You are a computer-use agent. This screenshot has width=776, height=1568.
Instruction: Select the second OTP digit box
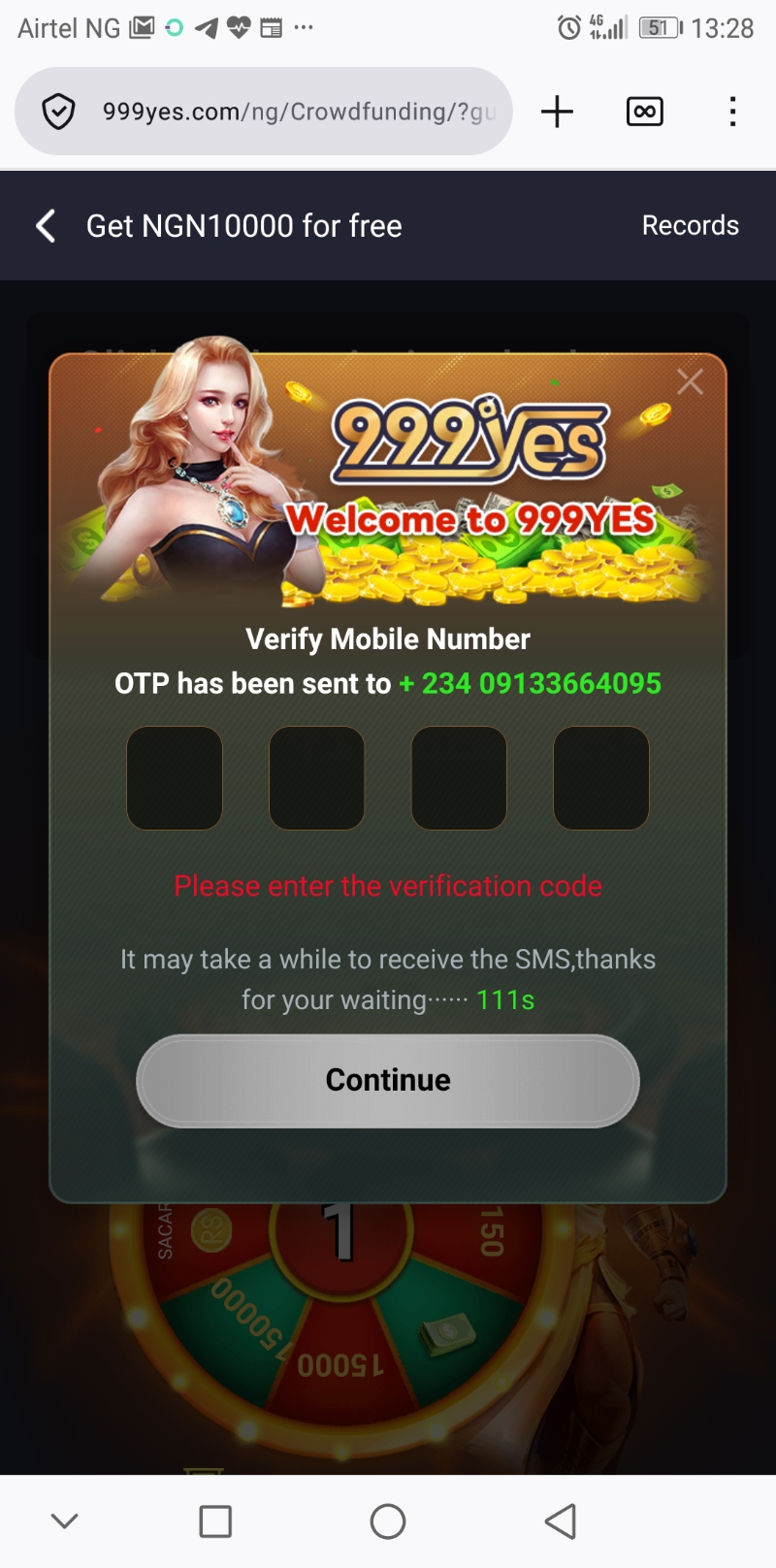point(316,778)
